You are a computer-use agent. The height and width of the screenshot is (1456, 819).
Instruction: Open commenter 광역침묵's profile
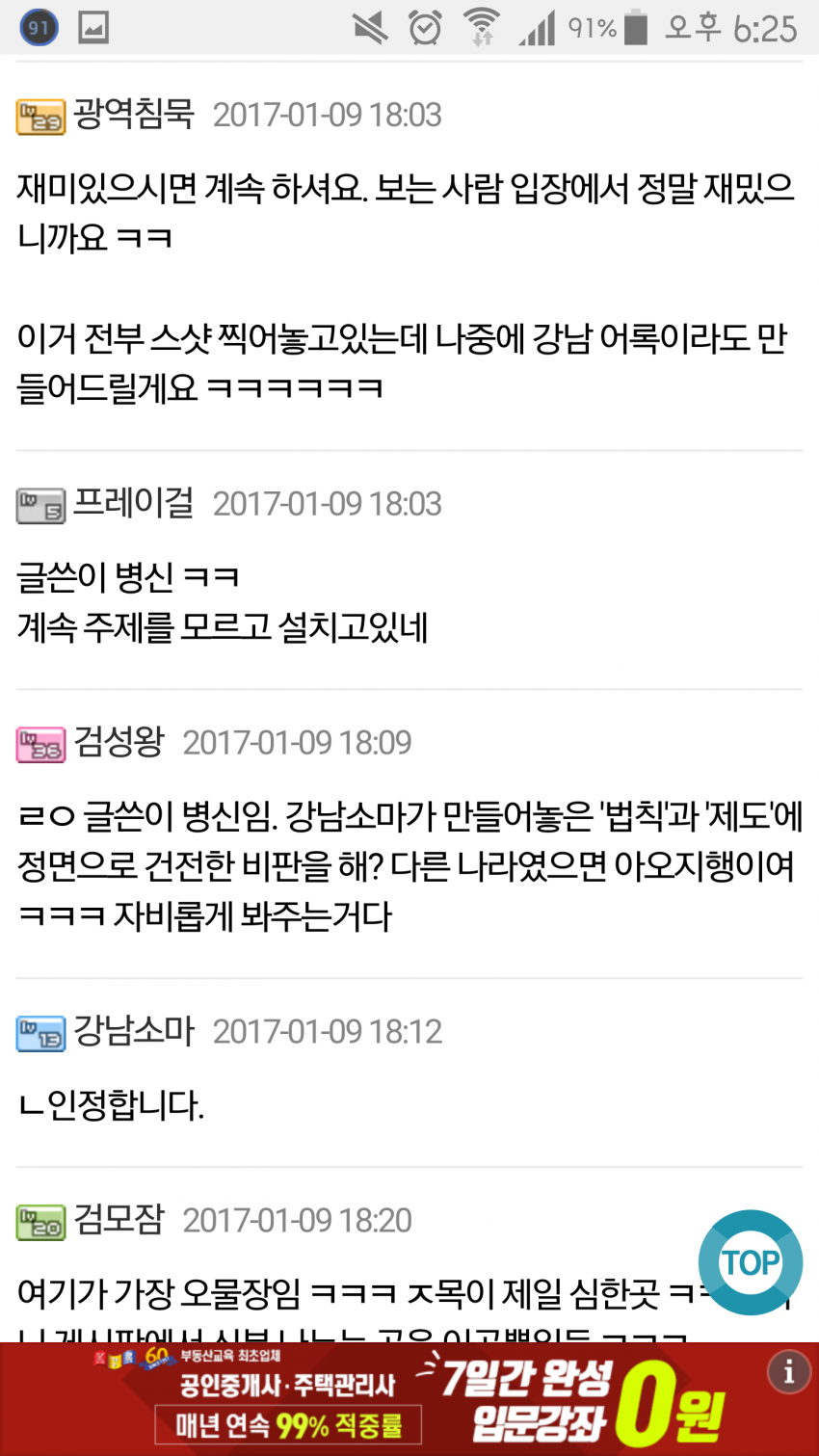pos(134,115)
